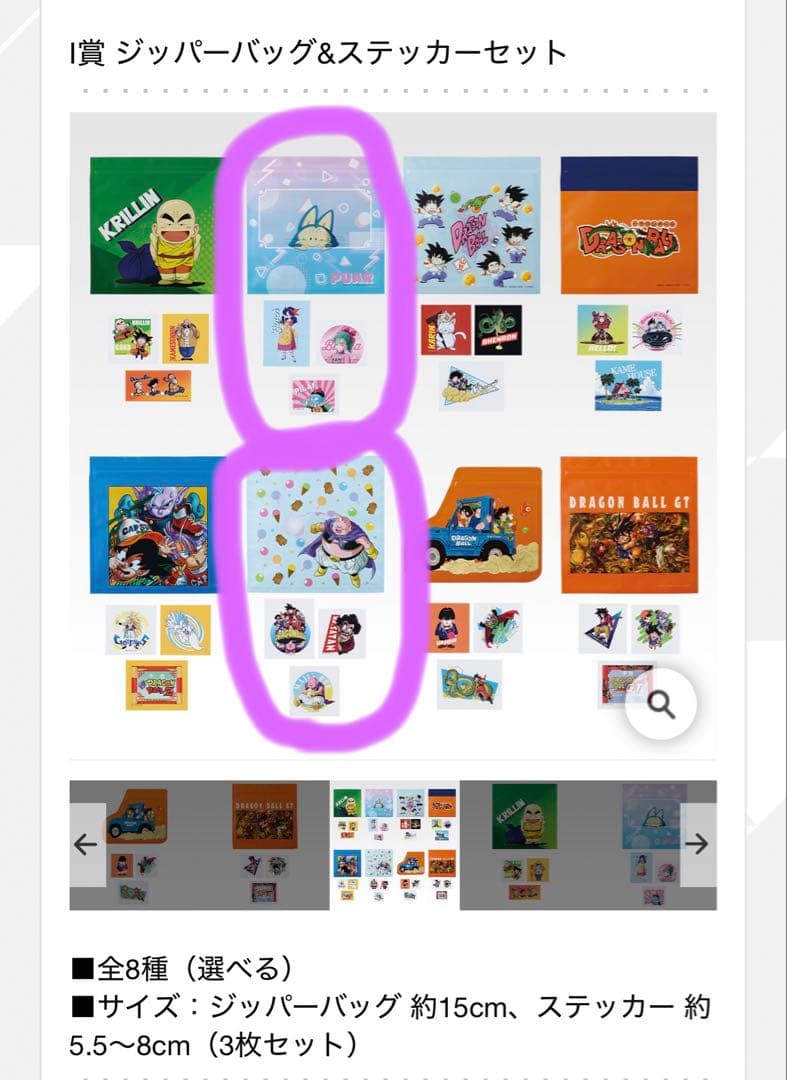Select the thumbnail with the Dragon Ball GT bag
The width and height of the screenshot is (787, 1080).
tap(265, 844)
